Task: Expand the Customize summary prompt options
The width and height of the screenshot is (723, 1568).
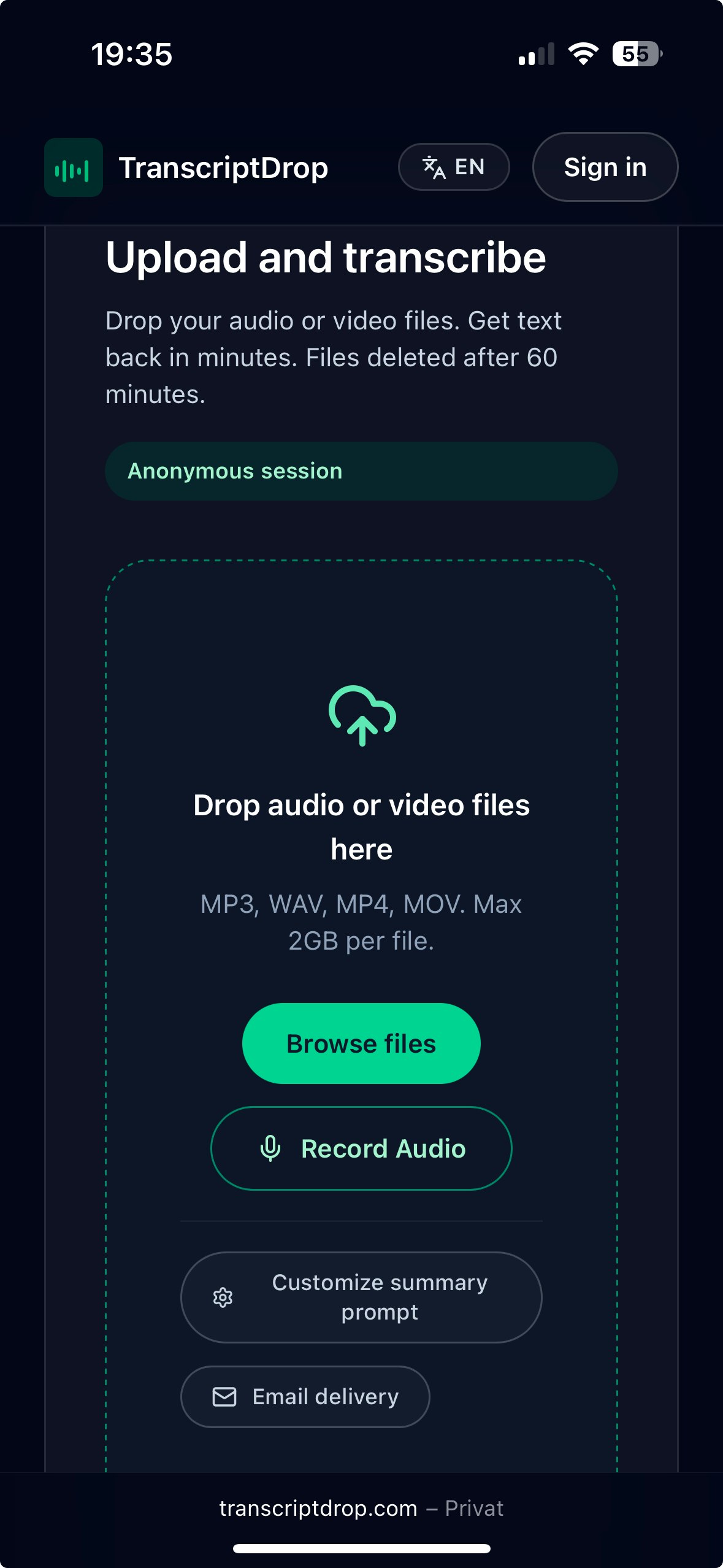Action: pos(361,1298)
